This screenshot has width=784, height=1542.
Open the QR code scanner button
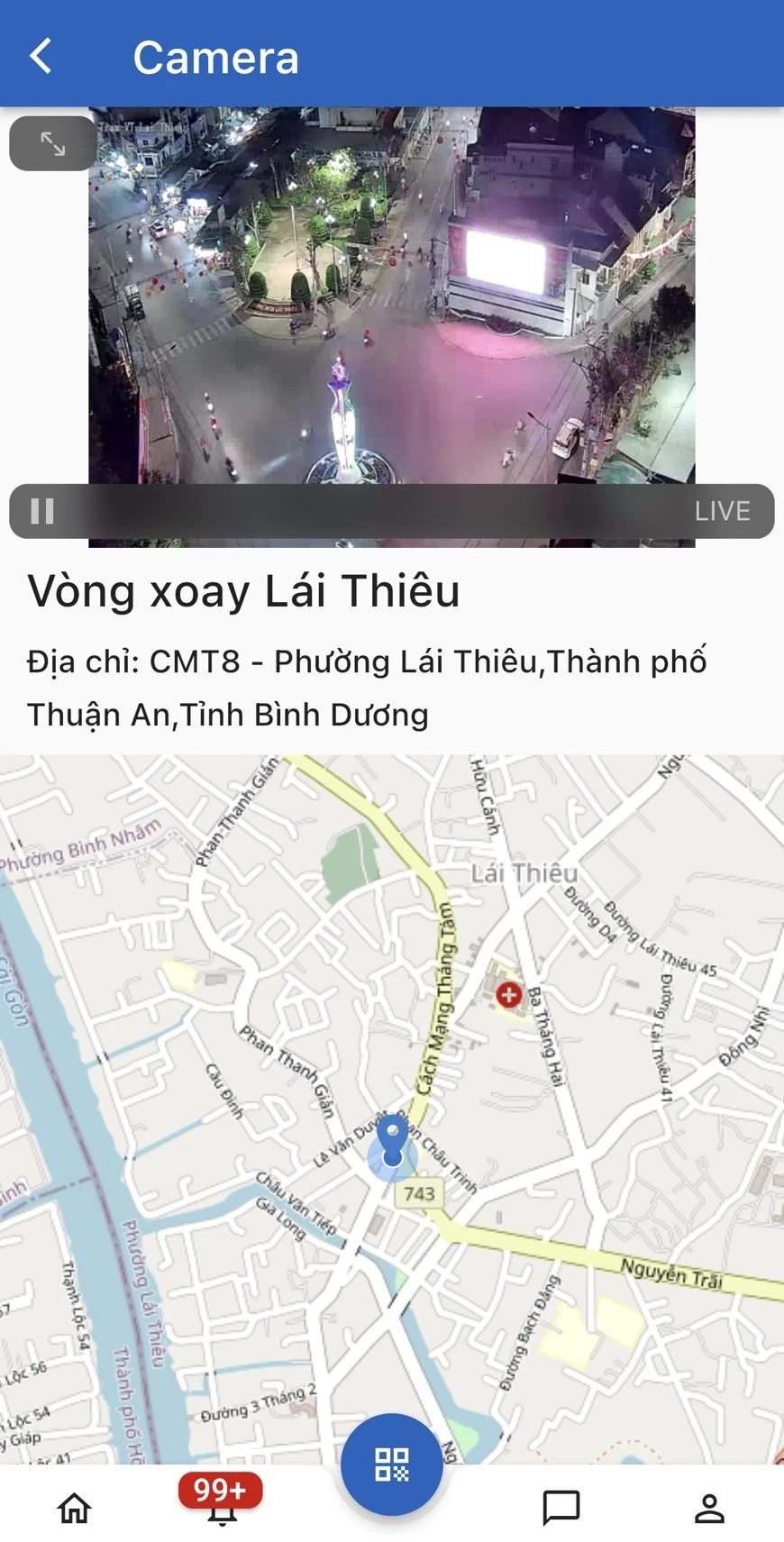390,1464
